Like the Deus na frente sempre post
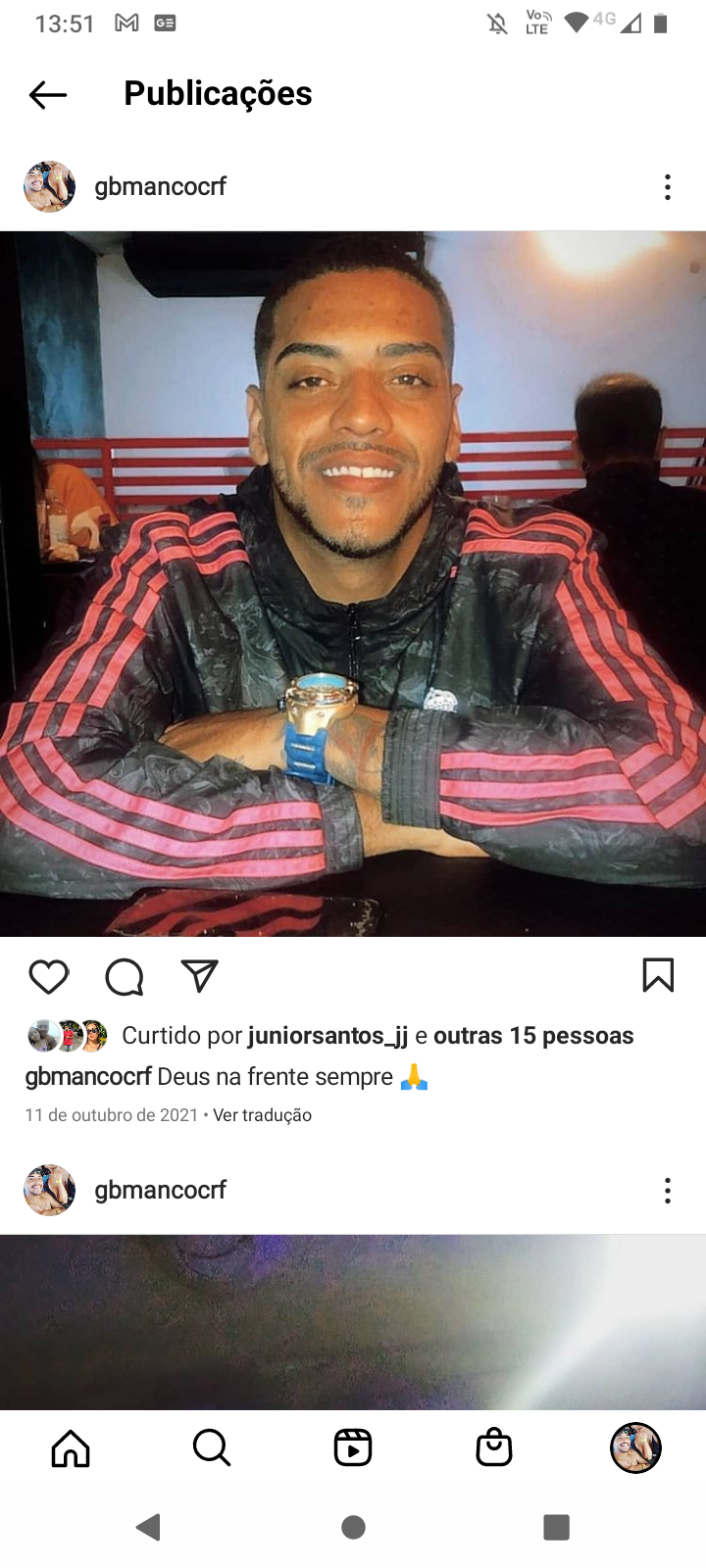The height and width of the screenshot is (1568, 706). 48,976
